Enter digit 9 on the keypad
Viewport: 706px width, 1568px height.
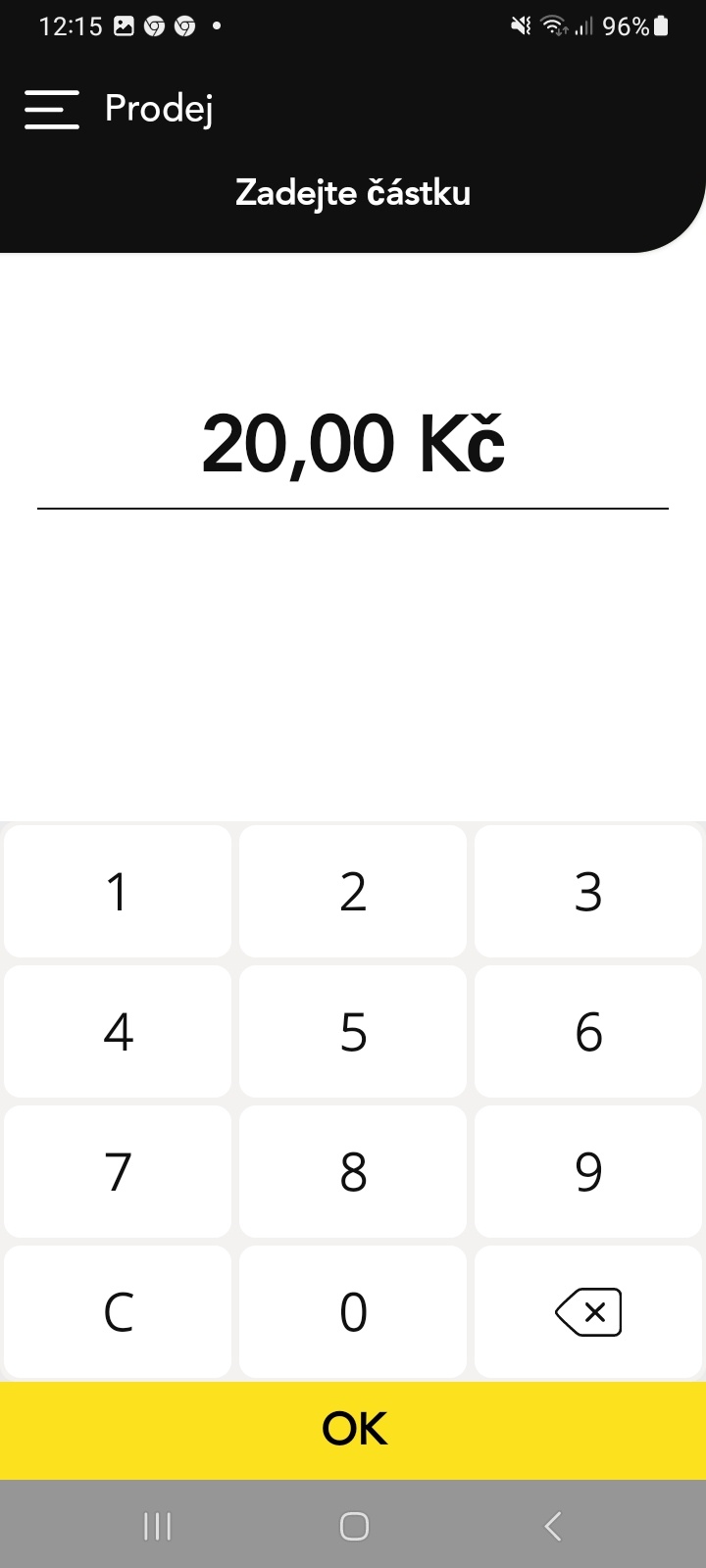pyautogui.click(x=588, y=1172)
